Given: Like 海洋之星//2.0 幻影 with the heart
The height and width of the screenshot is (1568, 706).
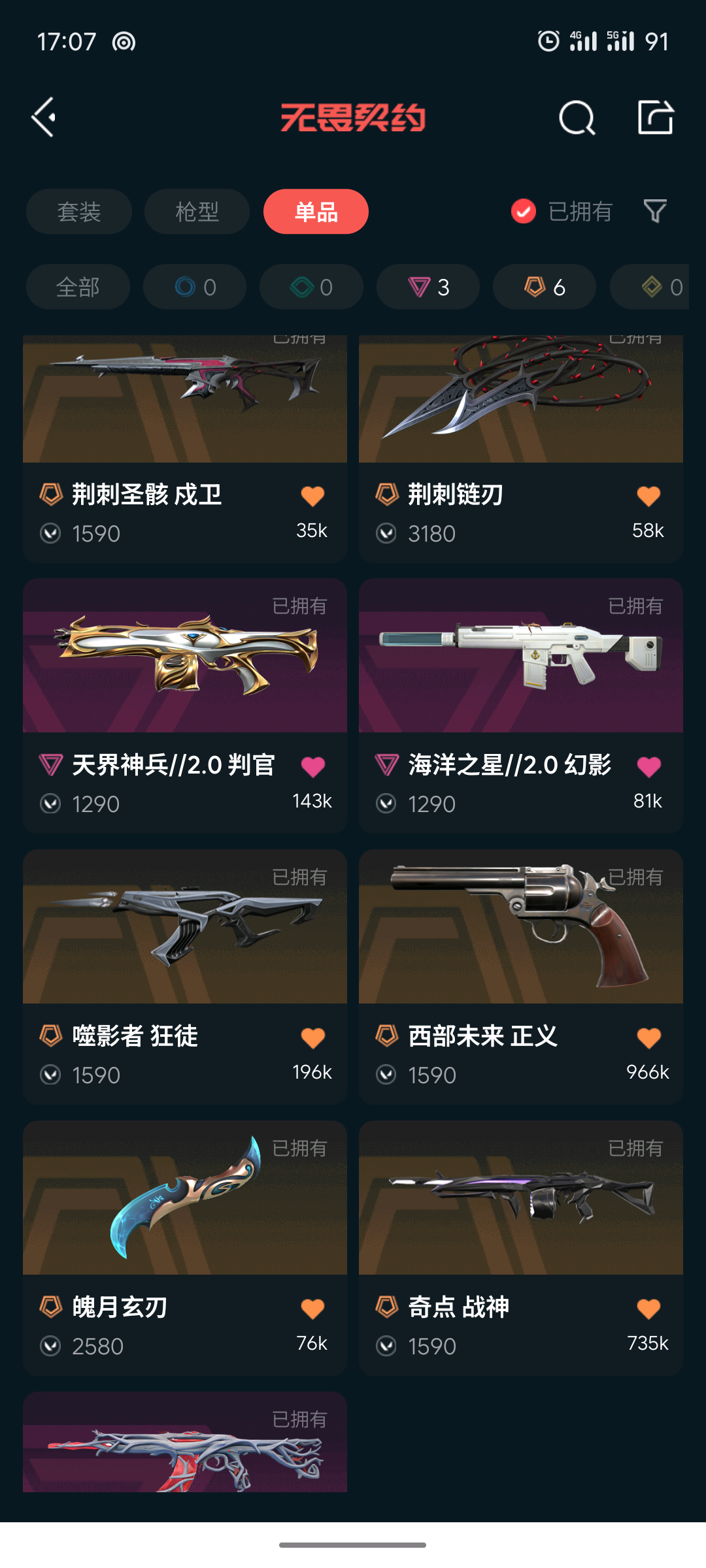Looking at the screenshot, I should 648,767.
